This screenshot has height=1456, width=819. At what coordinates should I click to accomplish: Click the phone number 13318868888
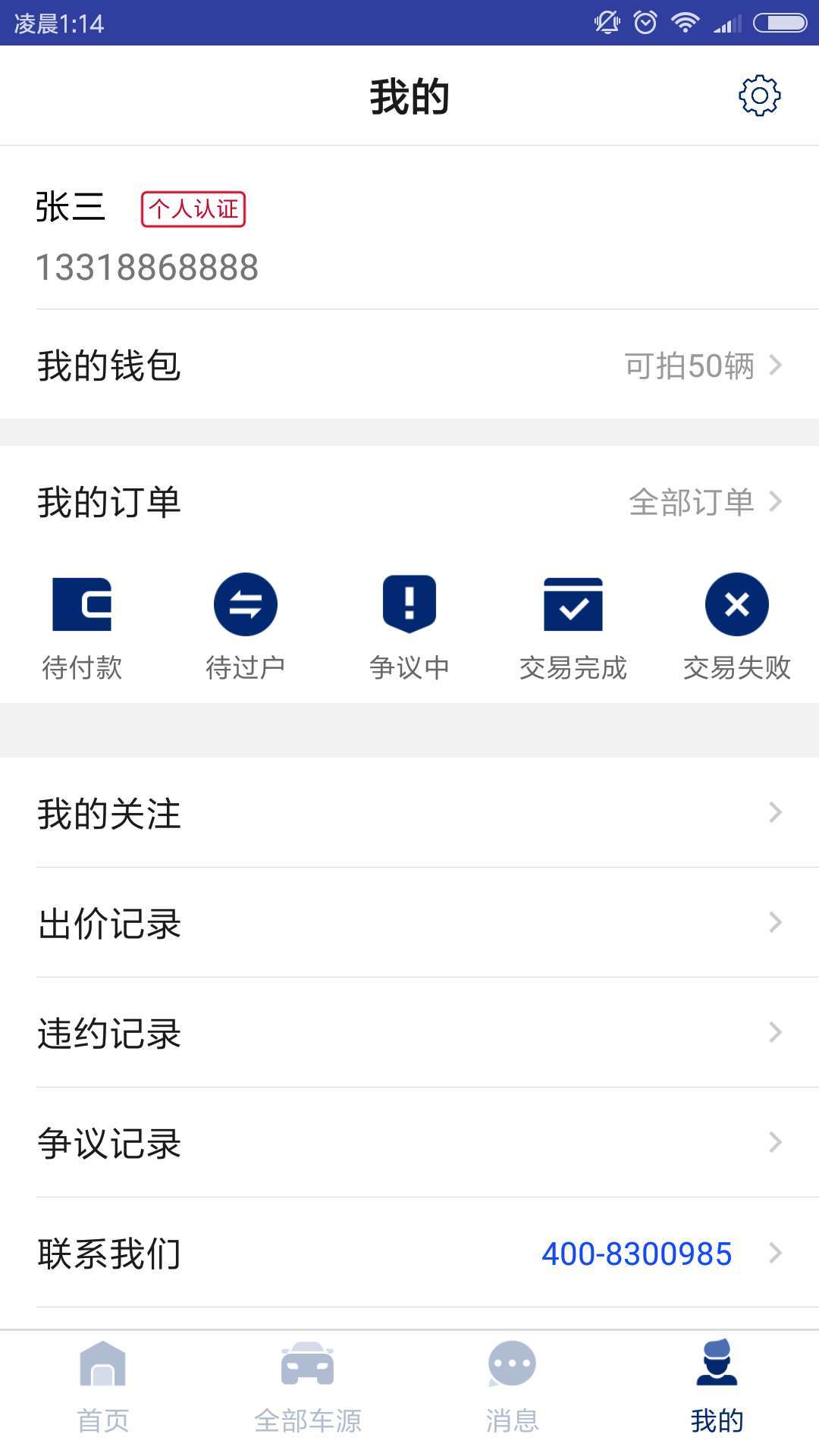click(148, 267)
